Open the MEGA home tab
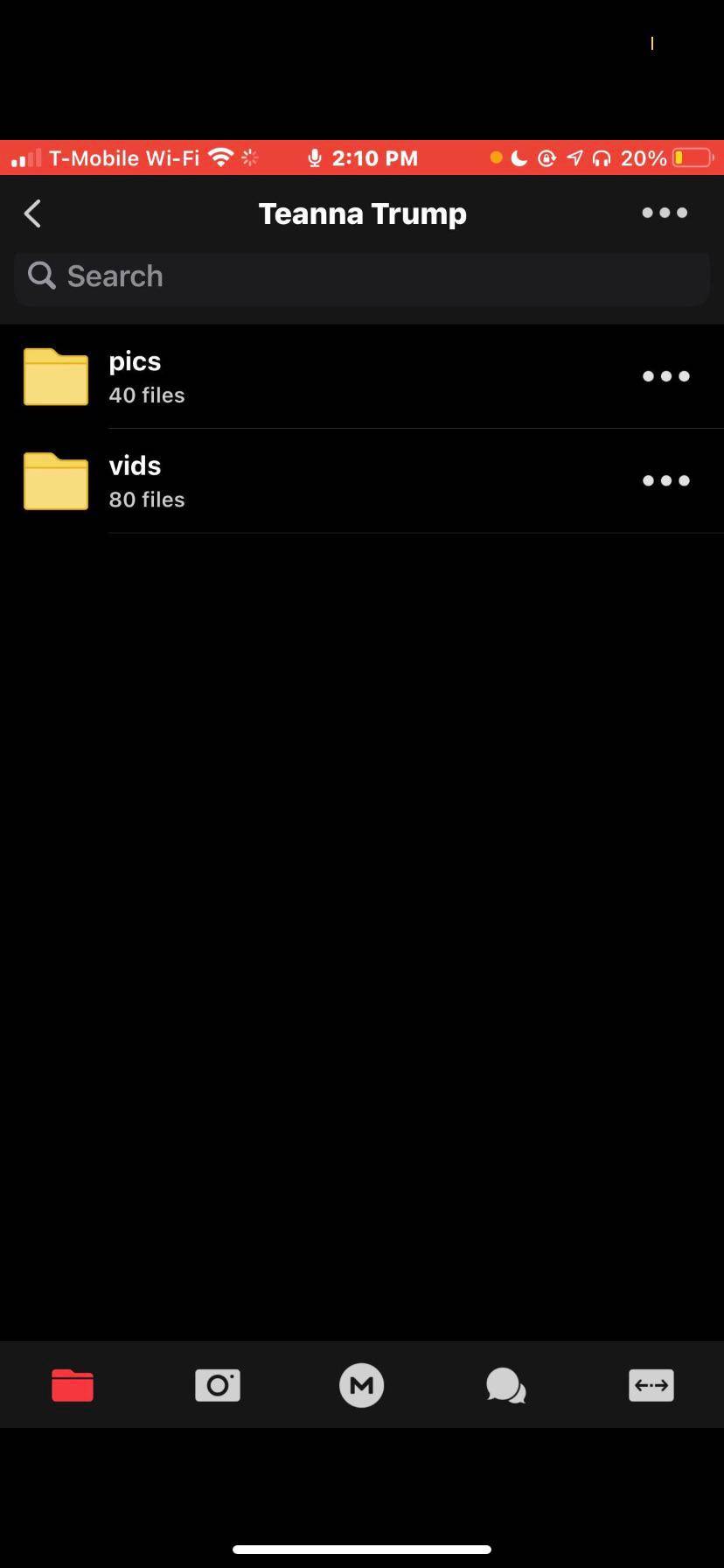Screen dimensions: 724x1568 (361, 1385)
